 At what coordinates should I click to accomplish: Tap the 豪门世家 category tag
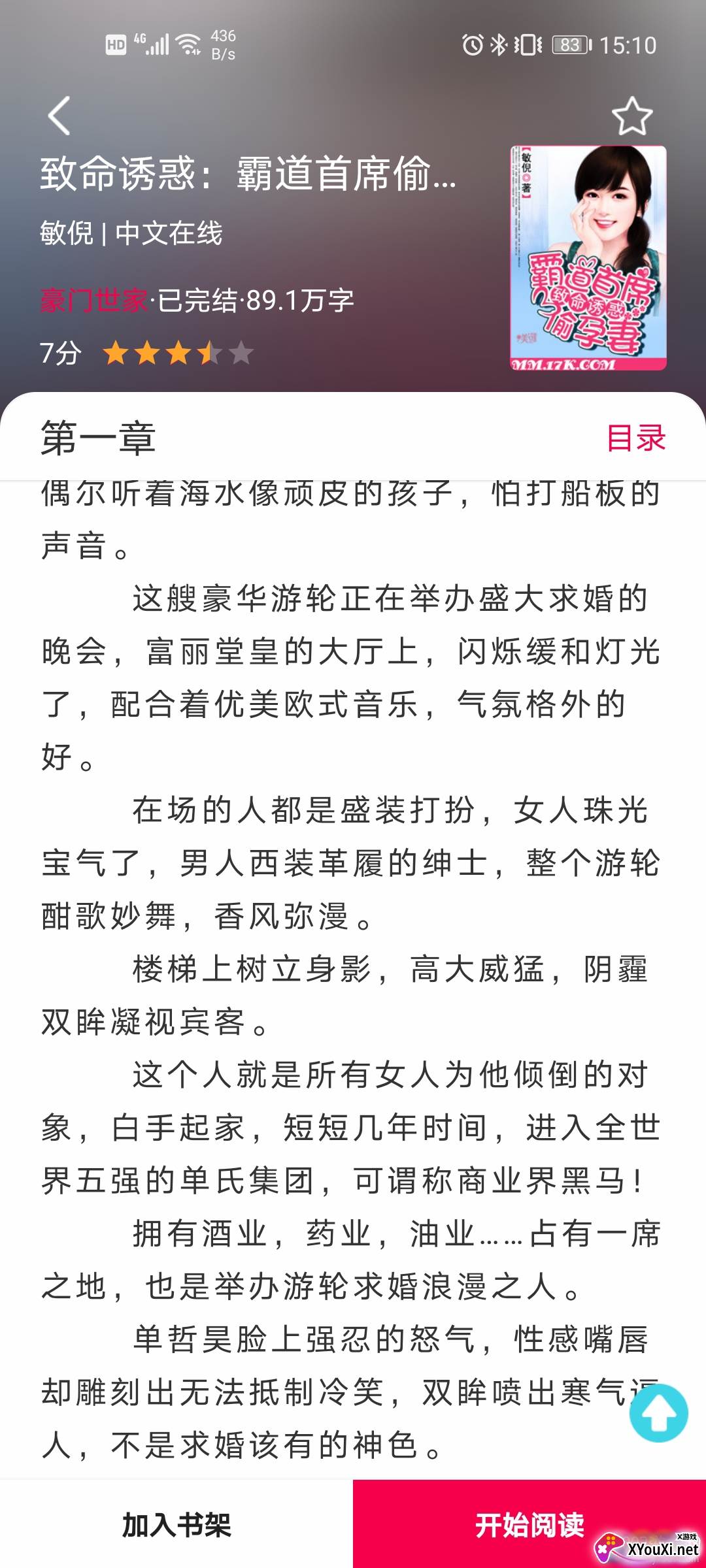click(x=94, y=301)
